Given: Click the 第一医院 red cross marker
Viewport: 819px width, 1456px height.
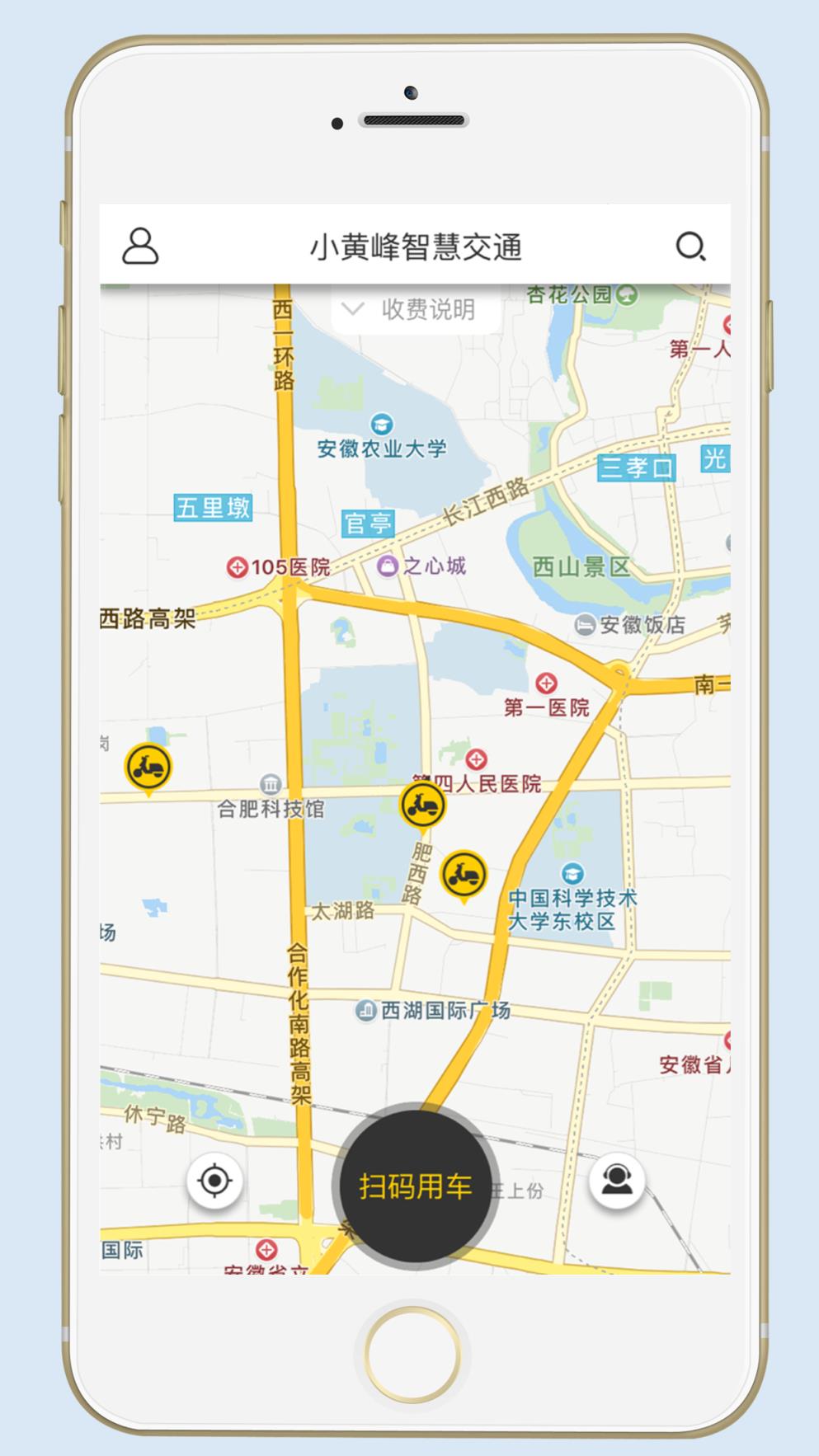Looking at the screenshot, I should pos(548,682).
